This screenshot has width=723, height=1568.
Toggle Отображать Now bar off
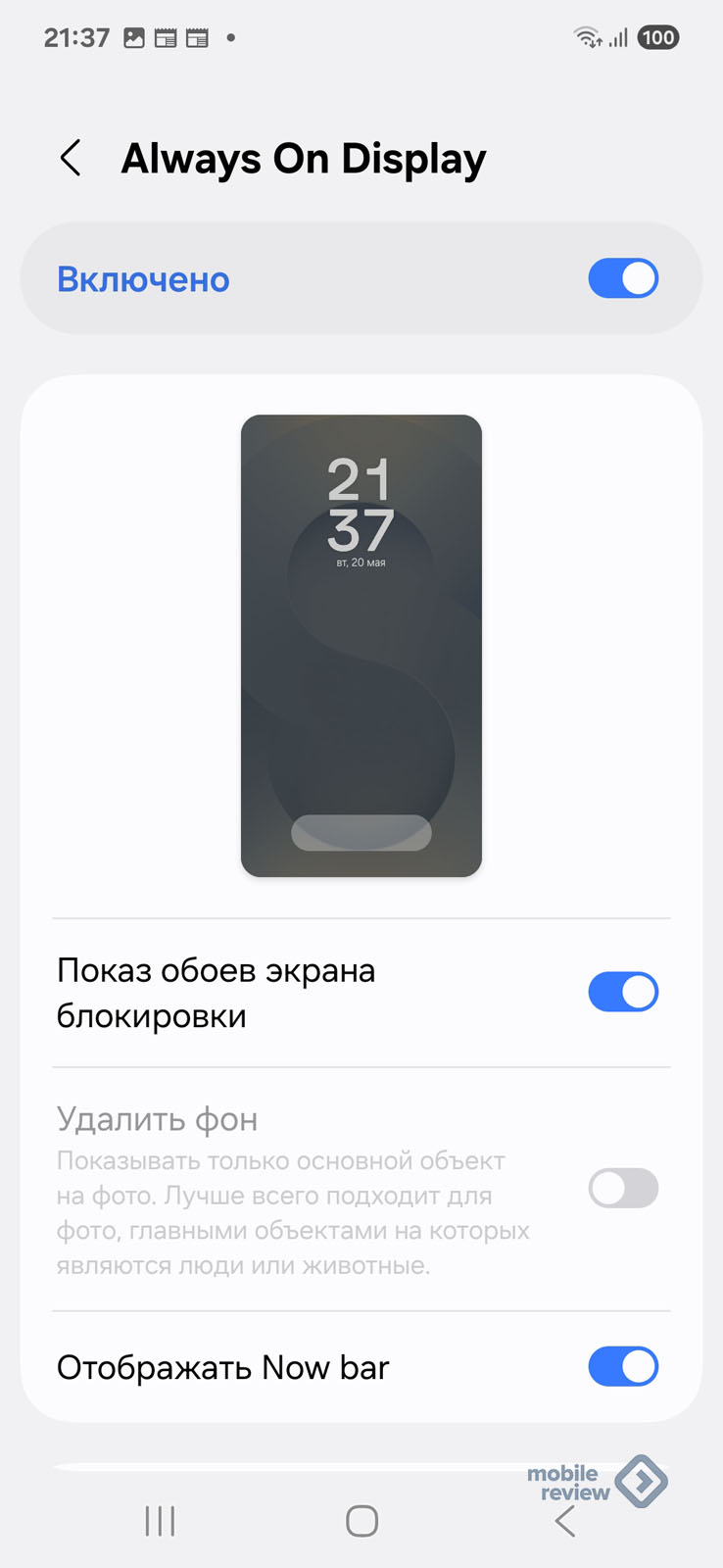[623, 1367]
